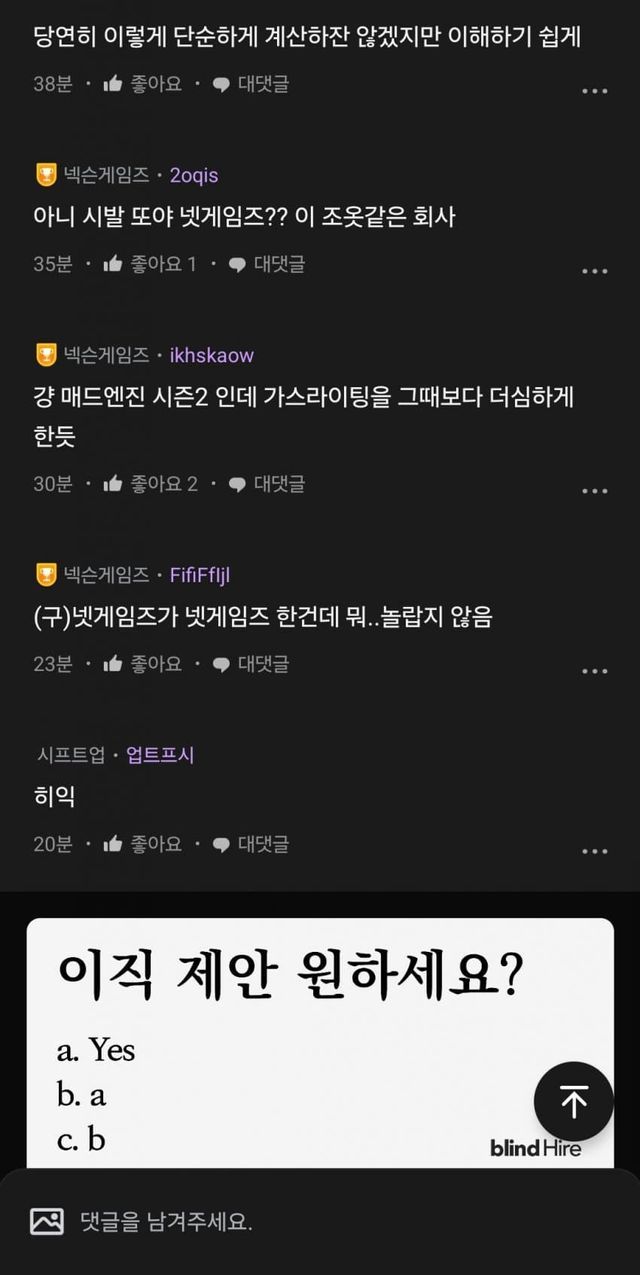Open more options on FifiFfljl's comment
The height and width of the screenshot is (1275, 640).
(594, 671)
